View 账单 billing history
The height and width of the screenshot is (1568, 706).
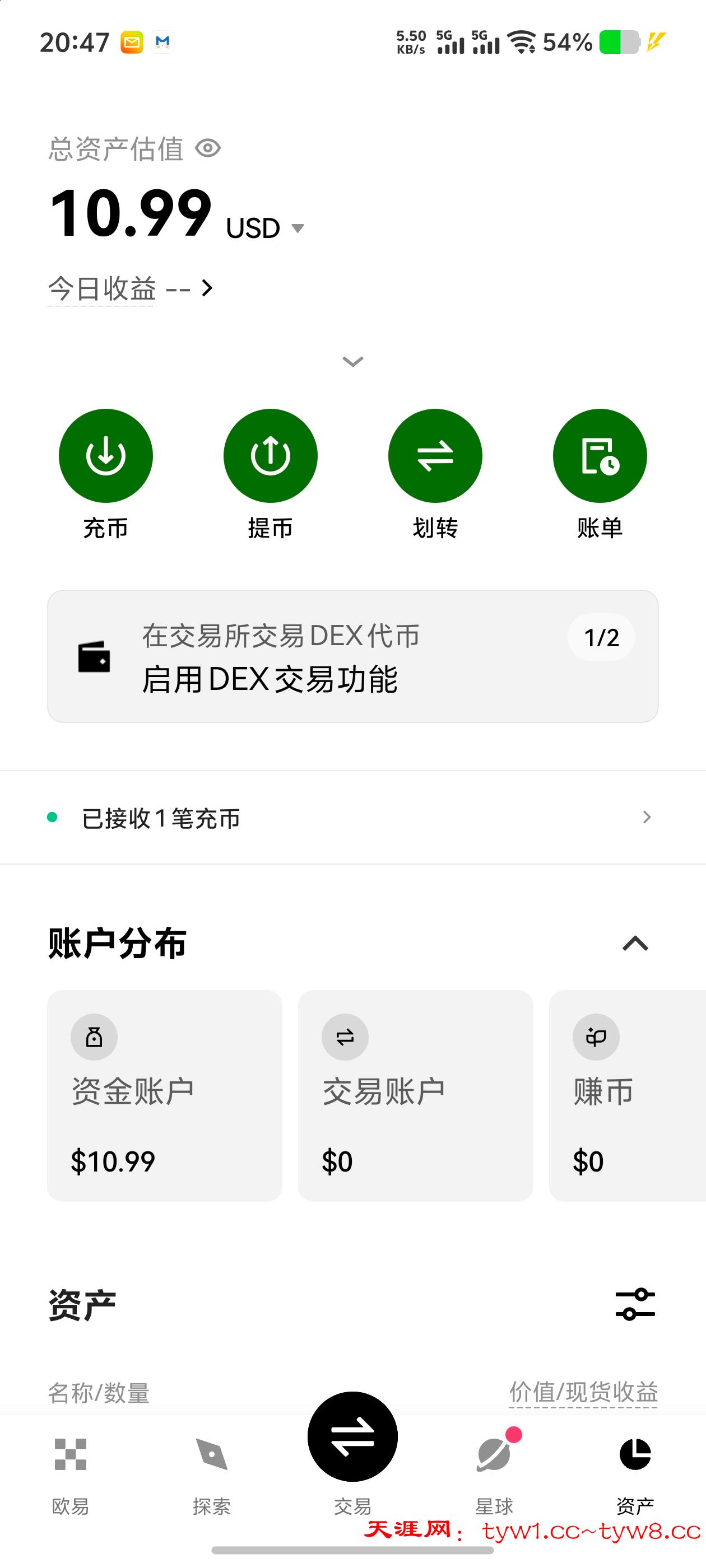pyautogui.click(x=600, y=456)
